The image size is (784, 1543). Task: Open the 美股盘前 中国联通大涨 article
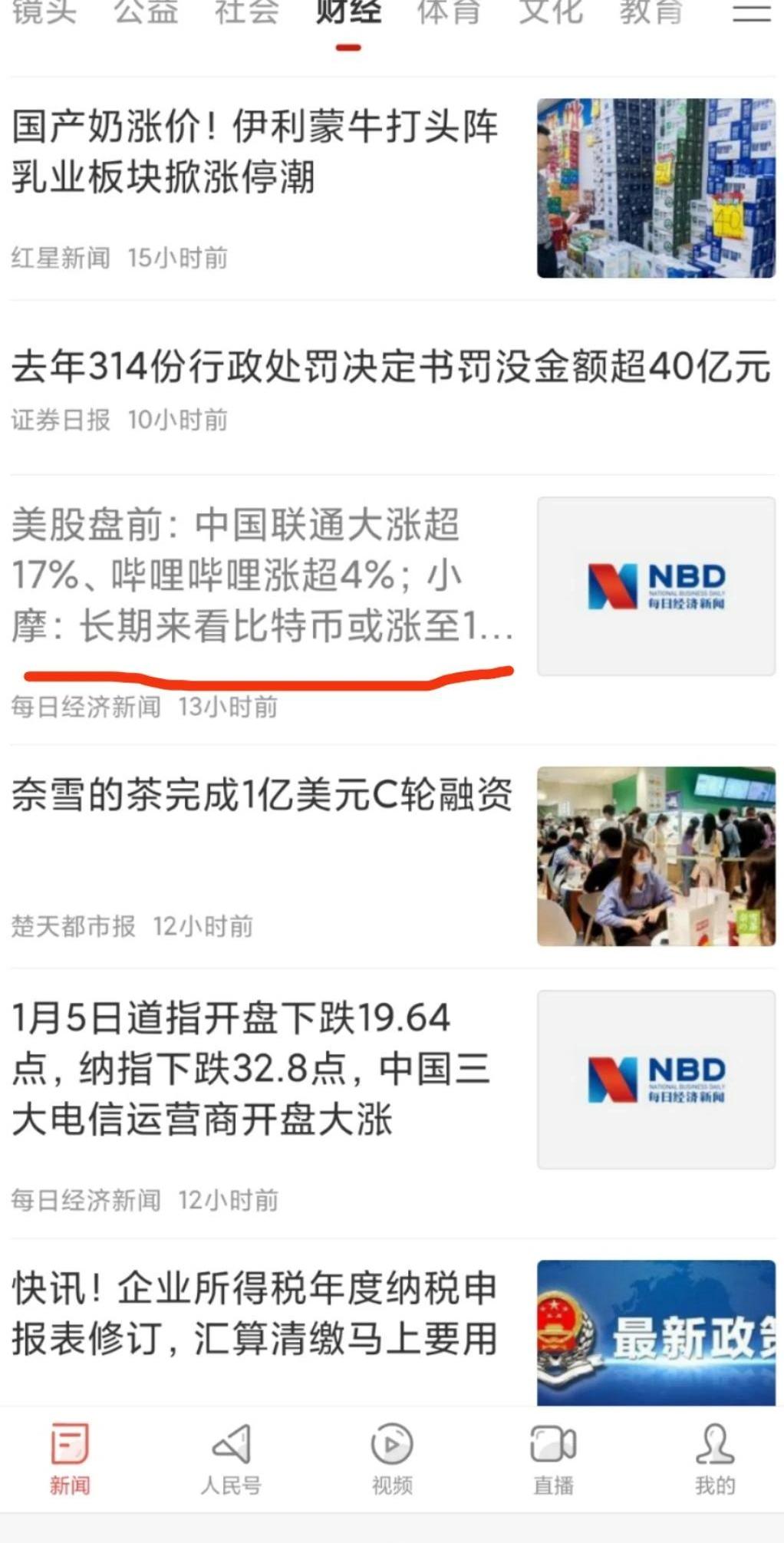point(261,575)
